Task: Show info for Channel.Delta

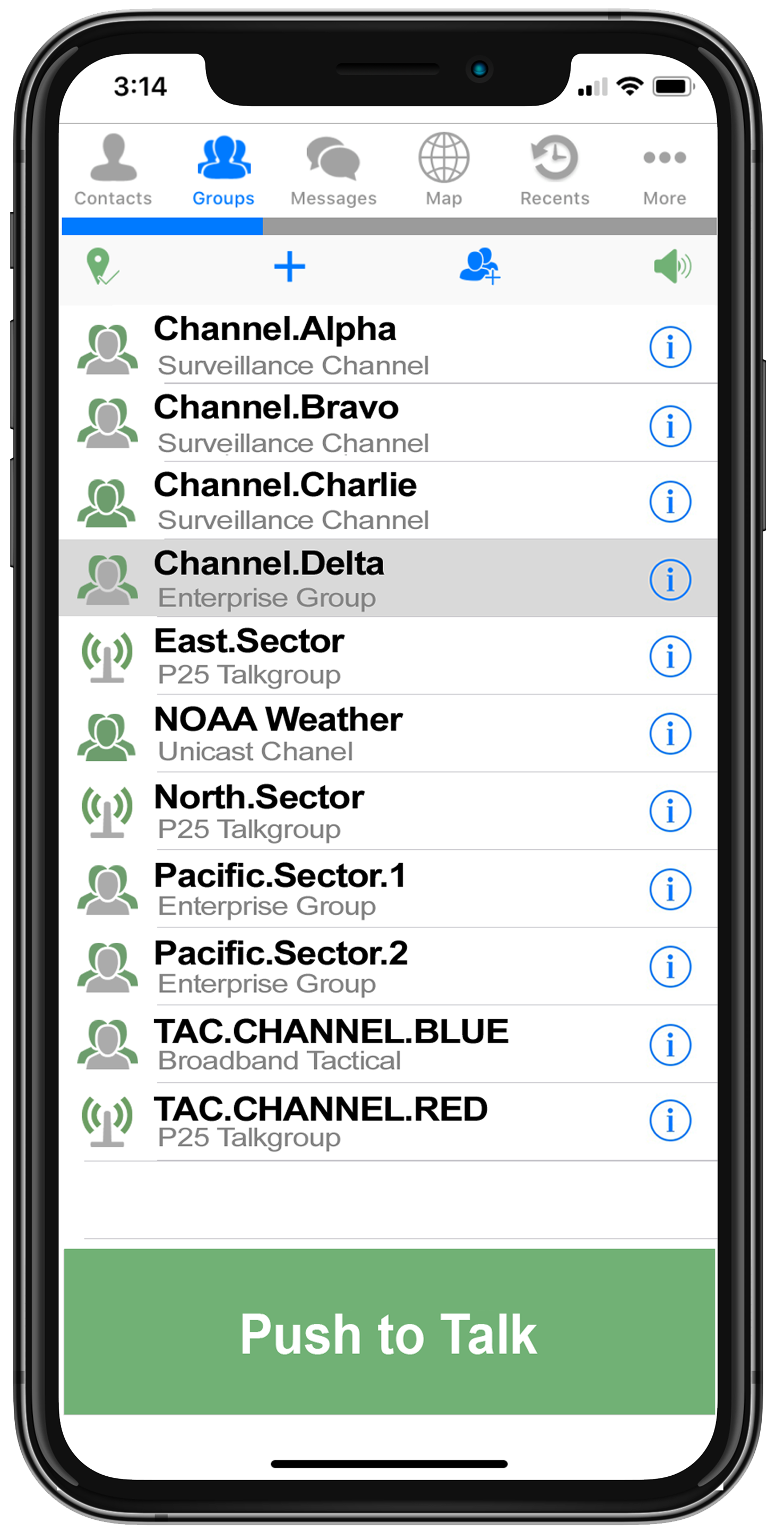Action: pos(670,580)
